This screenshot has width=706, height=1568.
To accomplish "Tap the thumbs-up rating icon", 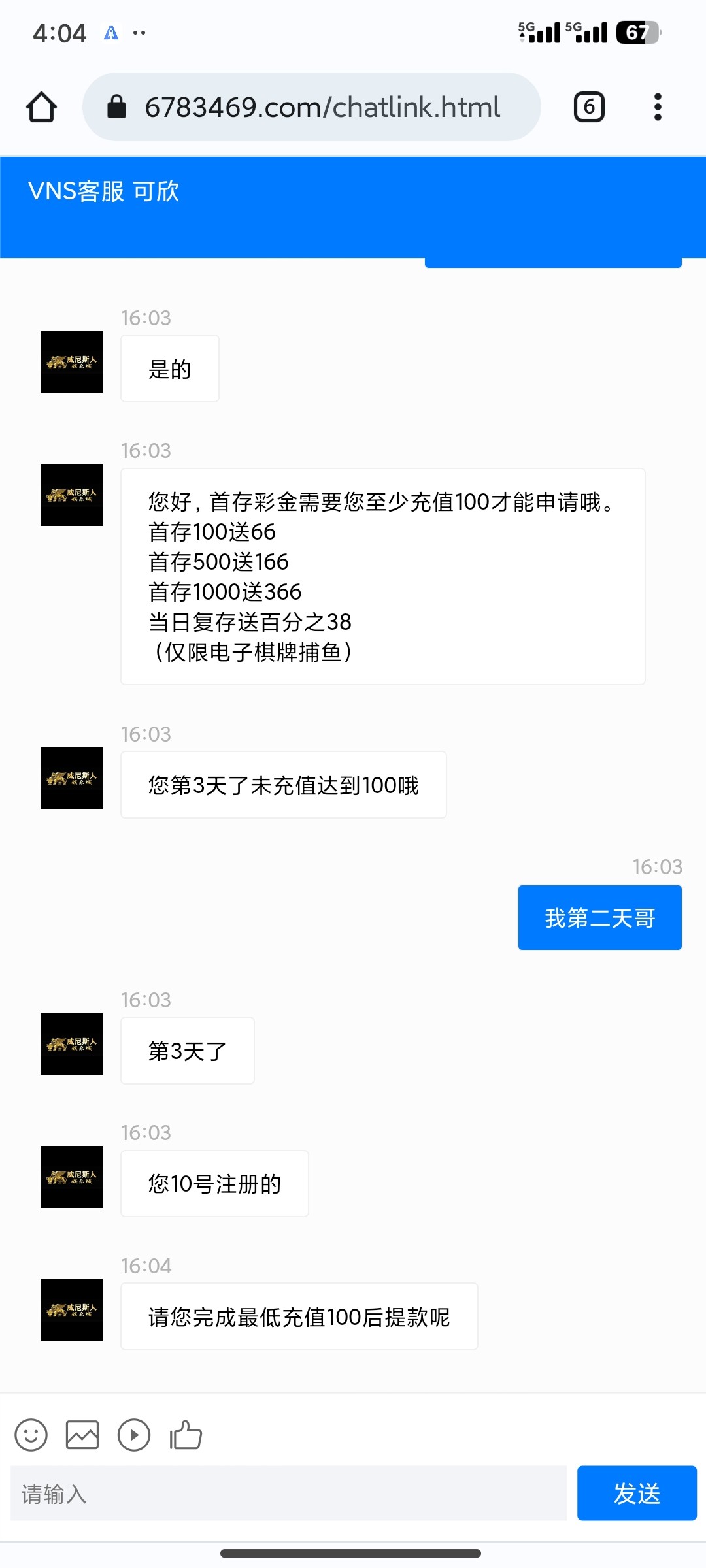I will coord(186,1435).
